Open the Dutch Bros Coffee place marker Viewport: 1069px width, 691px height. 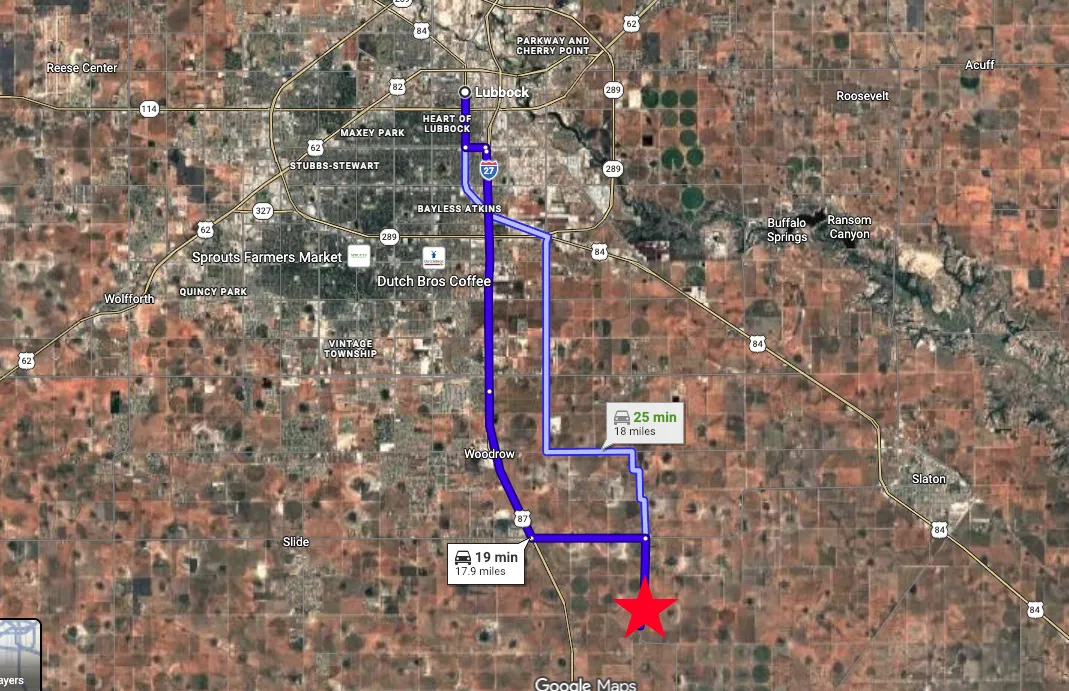(433, 257)
